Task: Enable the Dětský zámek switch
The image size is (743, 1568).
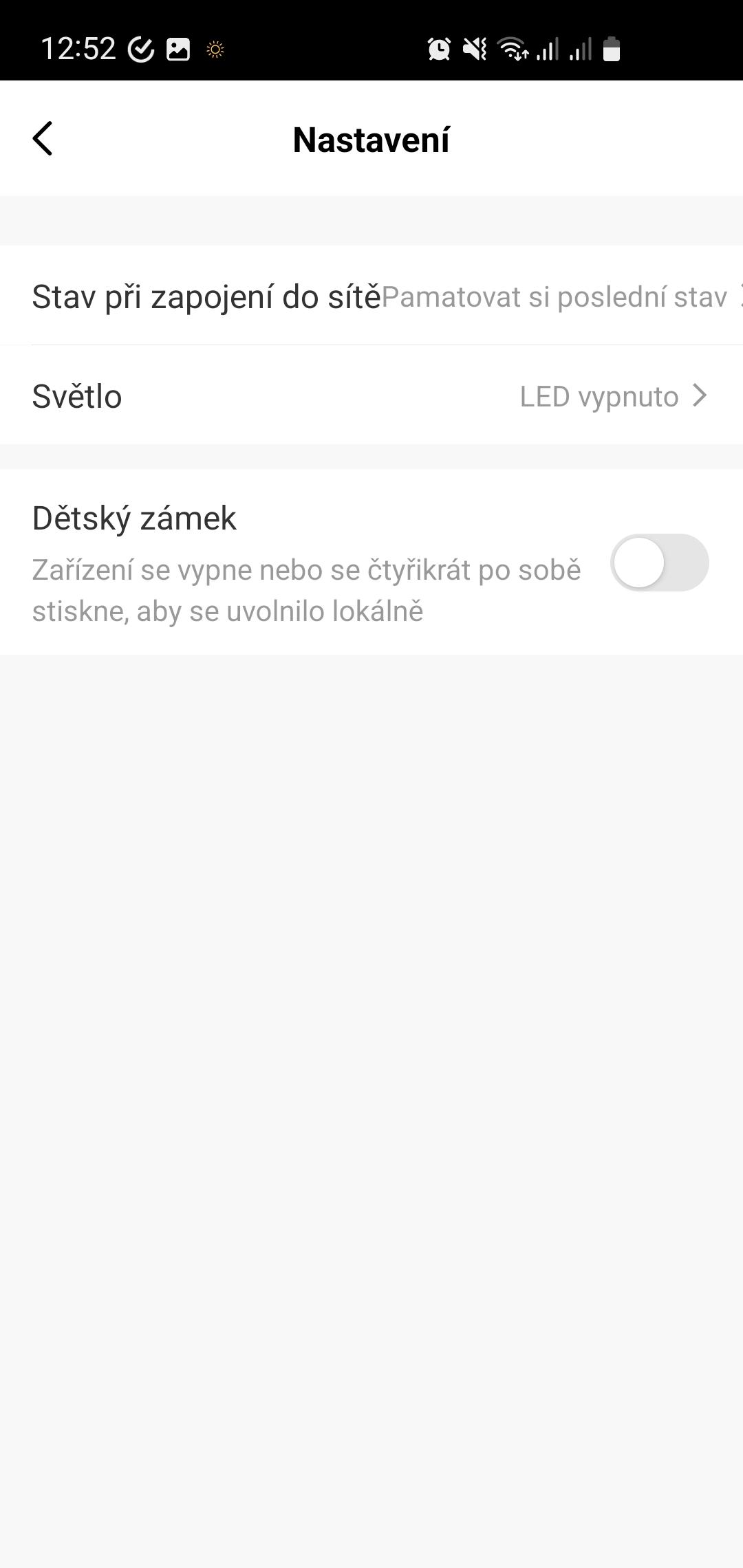Action: pyautogui.click(x=659, y=563)
